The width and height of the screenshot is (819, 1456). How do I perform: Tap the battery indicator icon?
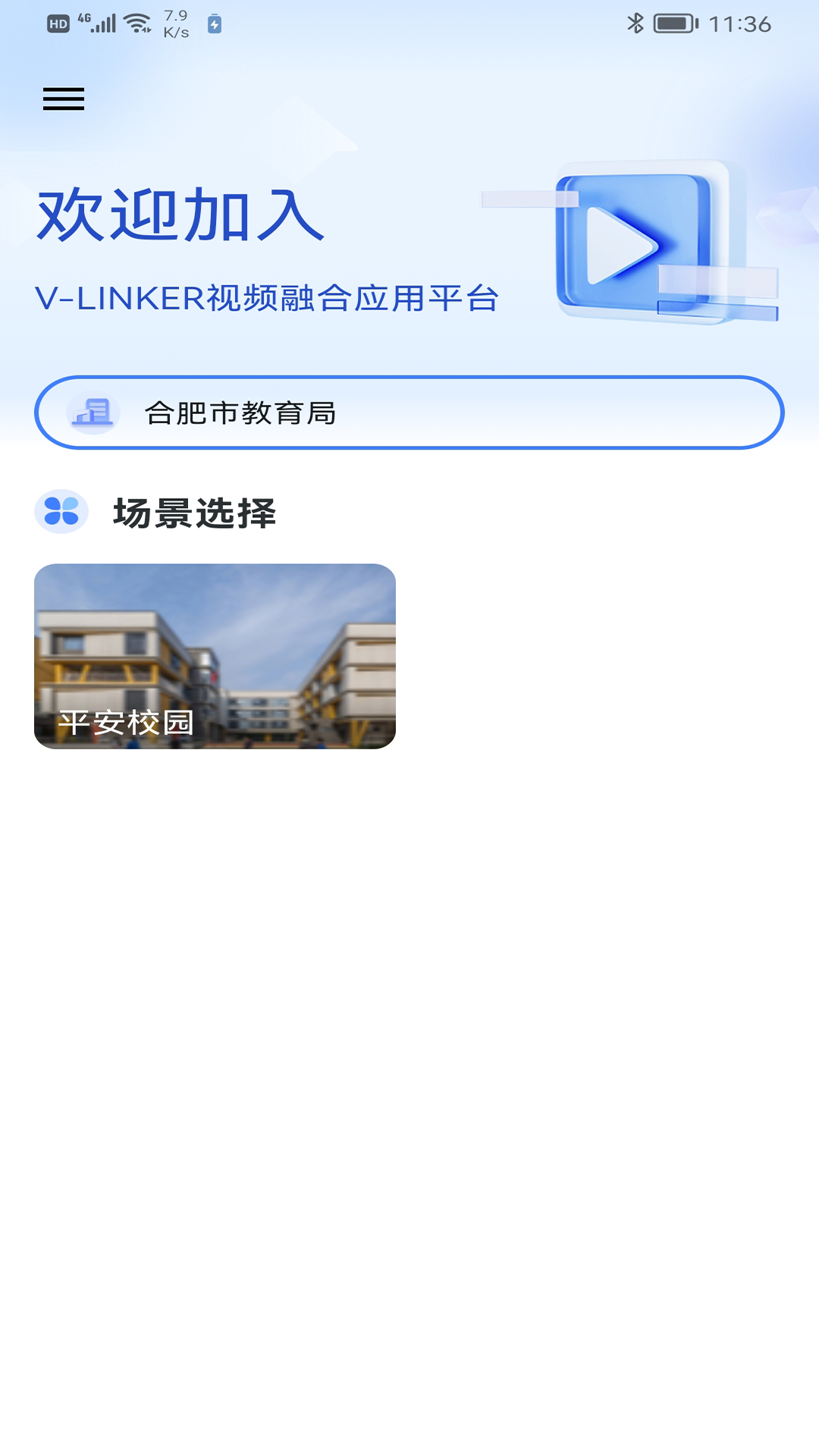(x=673, y=24)
